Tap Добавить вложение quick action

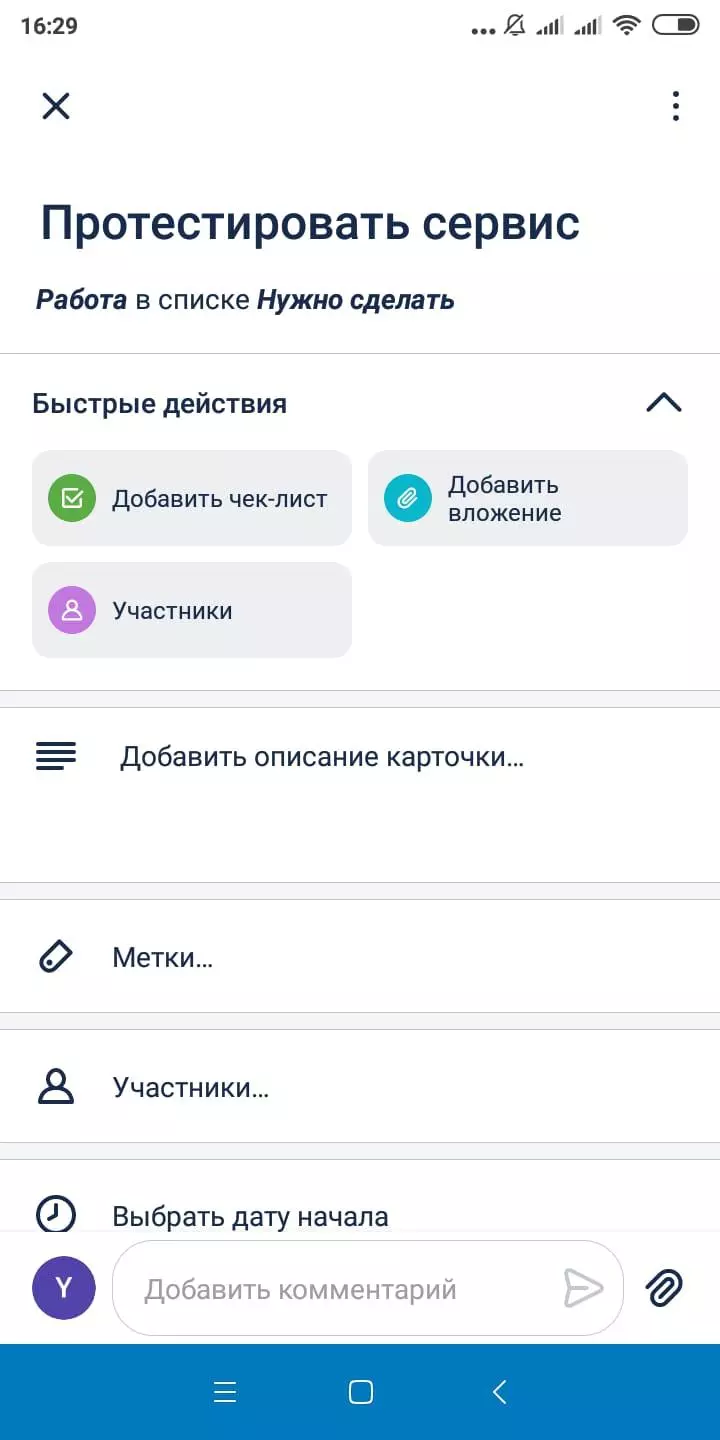pyautogui.click(x=528, y=498)
